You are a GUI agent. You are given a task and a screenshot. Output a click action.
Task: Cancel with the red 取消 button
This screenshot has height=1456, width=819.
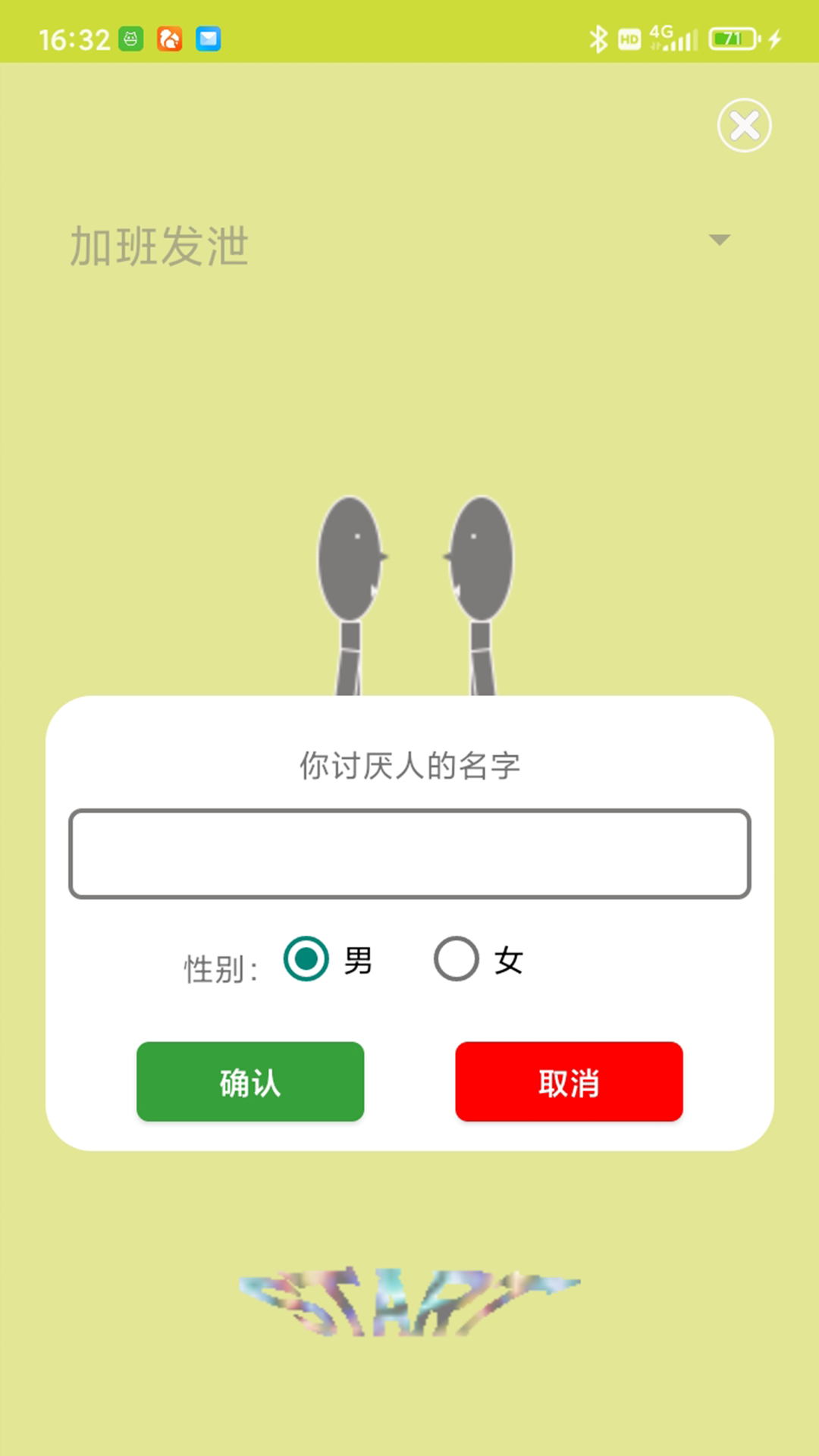tap(569, 1081)
